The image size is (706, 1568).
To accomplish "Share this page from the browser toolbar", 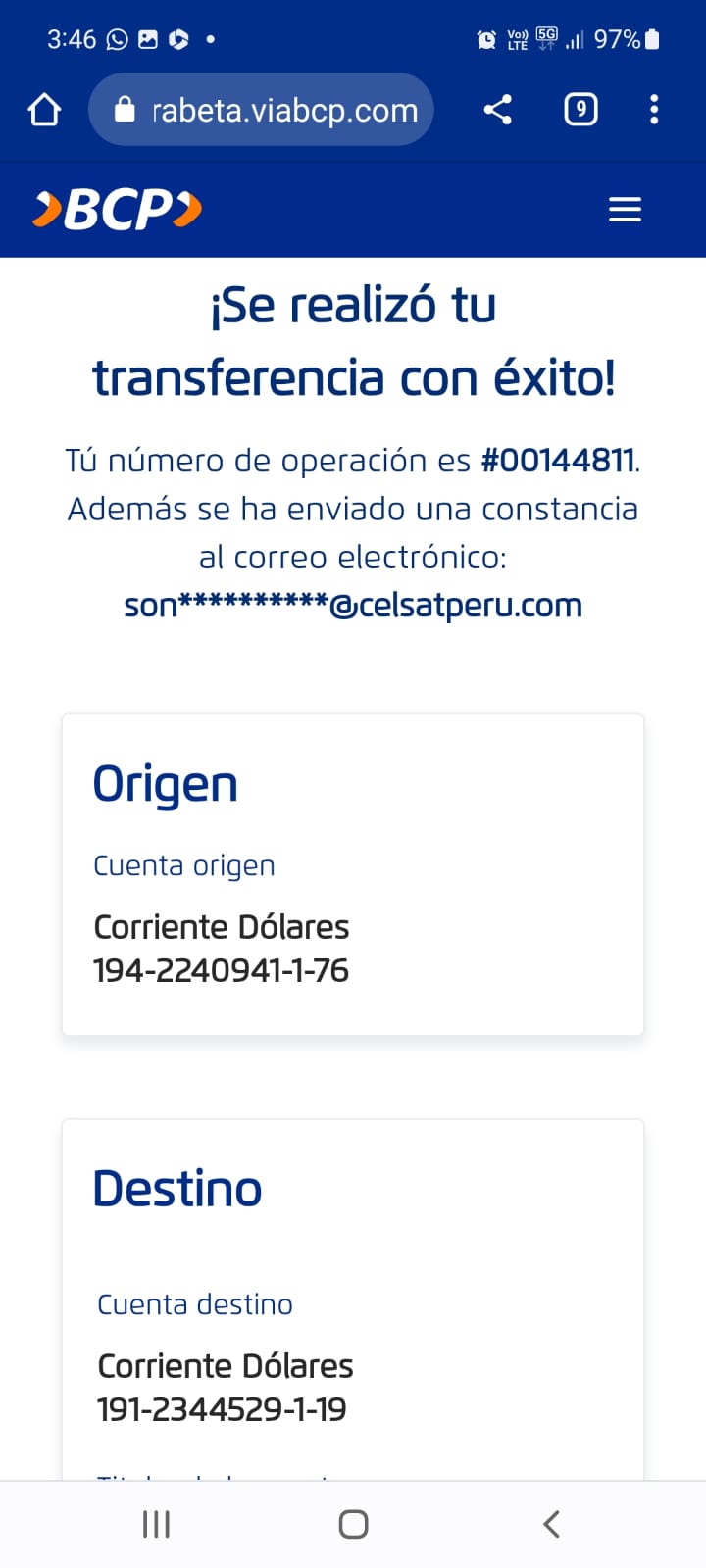I will click(x=498, y=110).
